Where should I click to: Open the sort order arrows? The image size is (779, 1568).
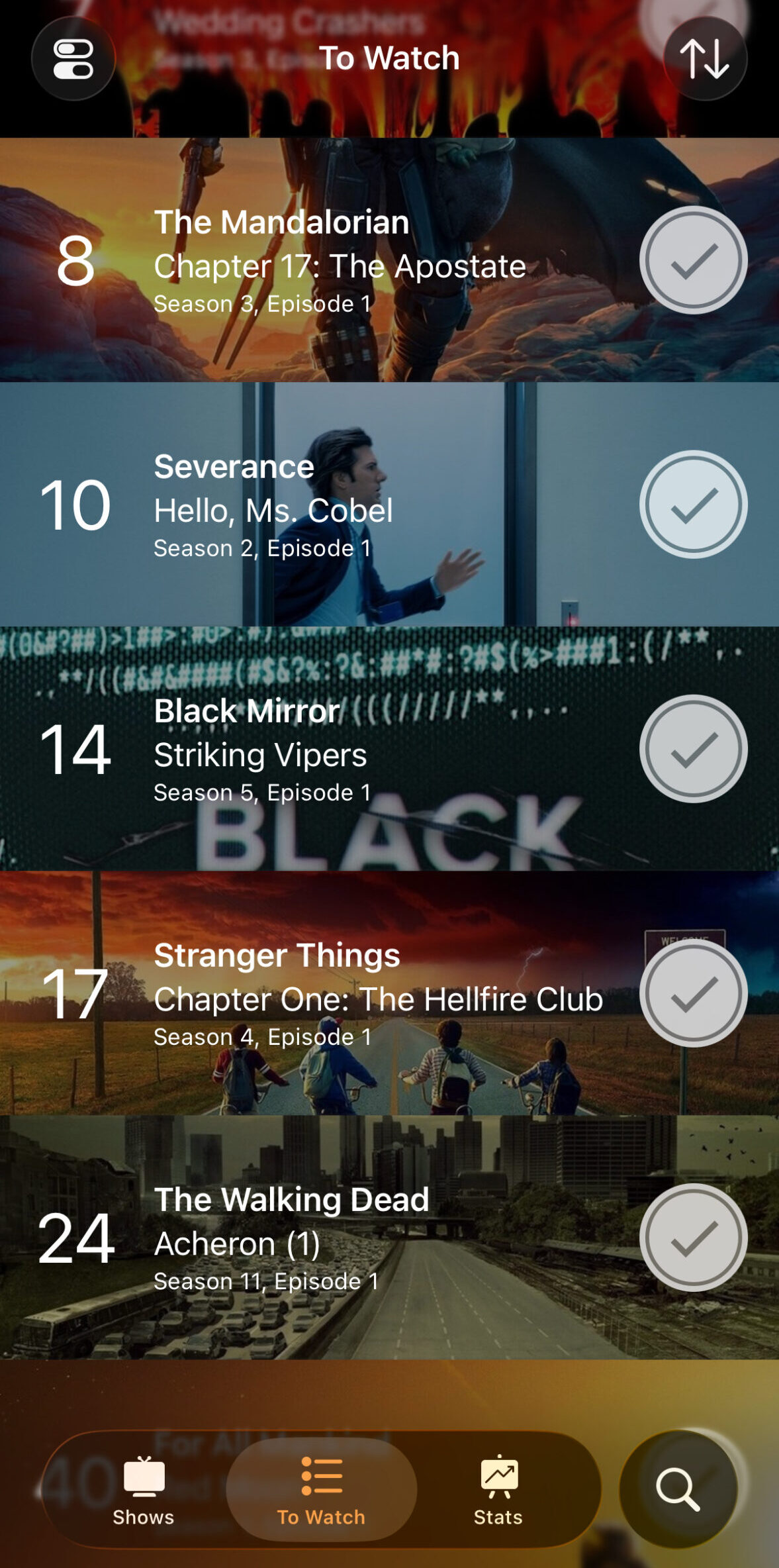click(x=705, y=59)
